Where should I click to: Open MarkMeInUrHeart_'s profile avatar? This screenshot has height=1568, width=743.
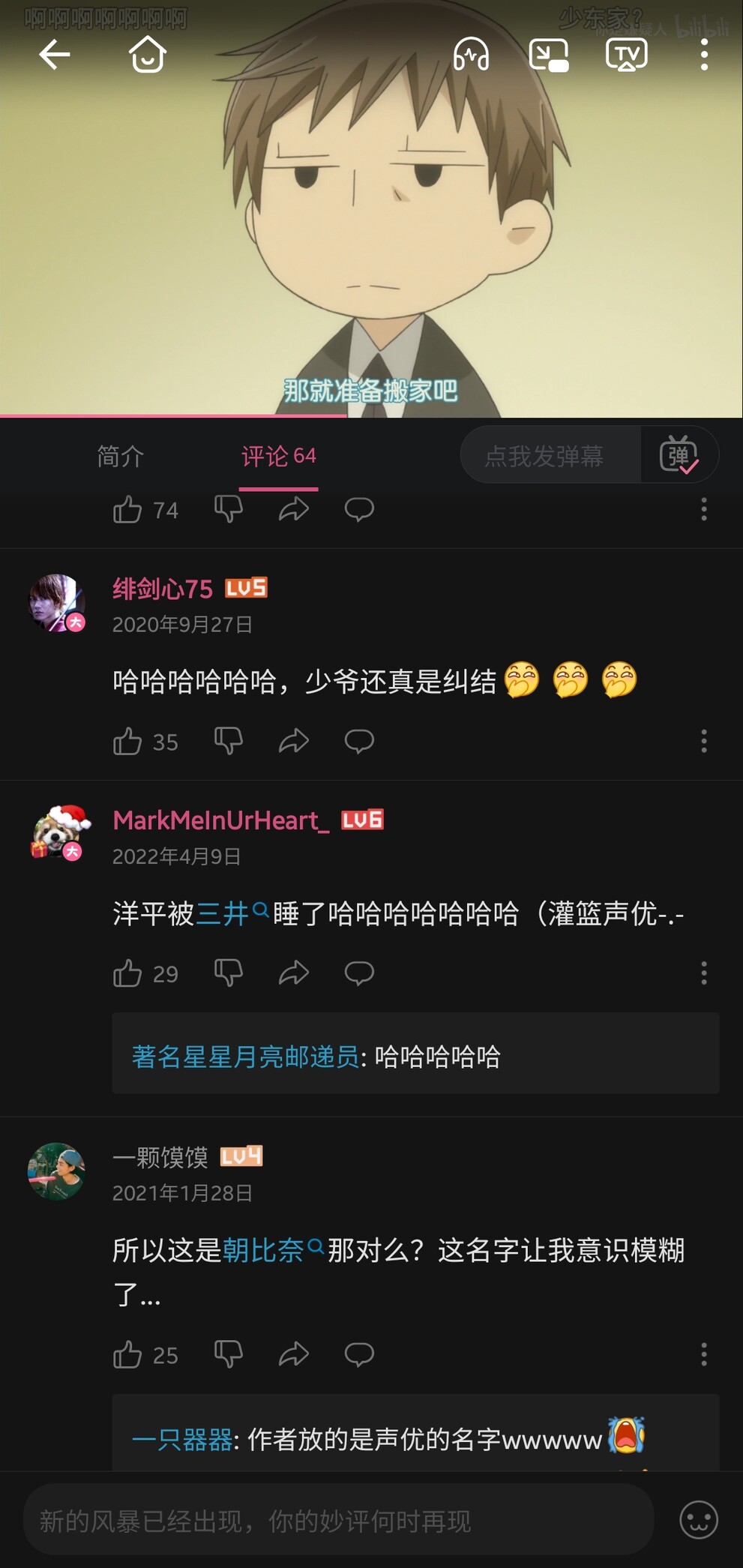tap(58, 832)
